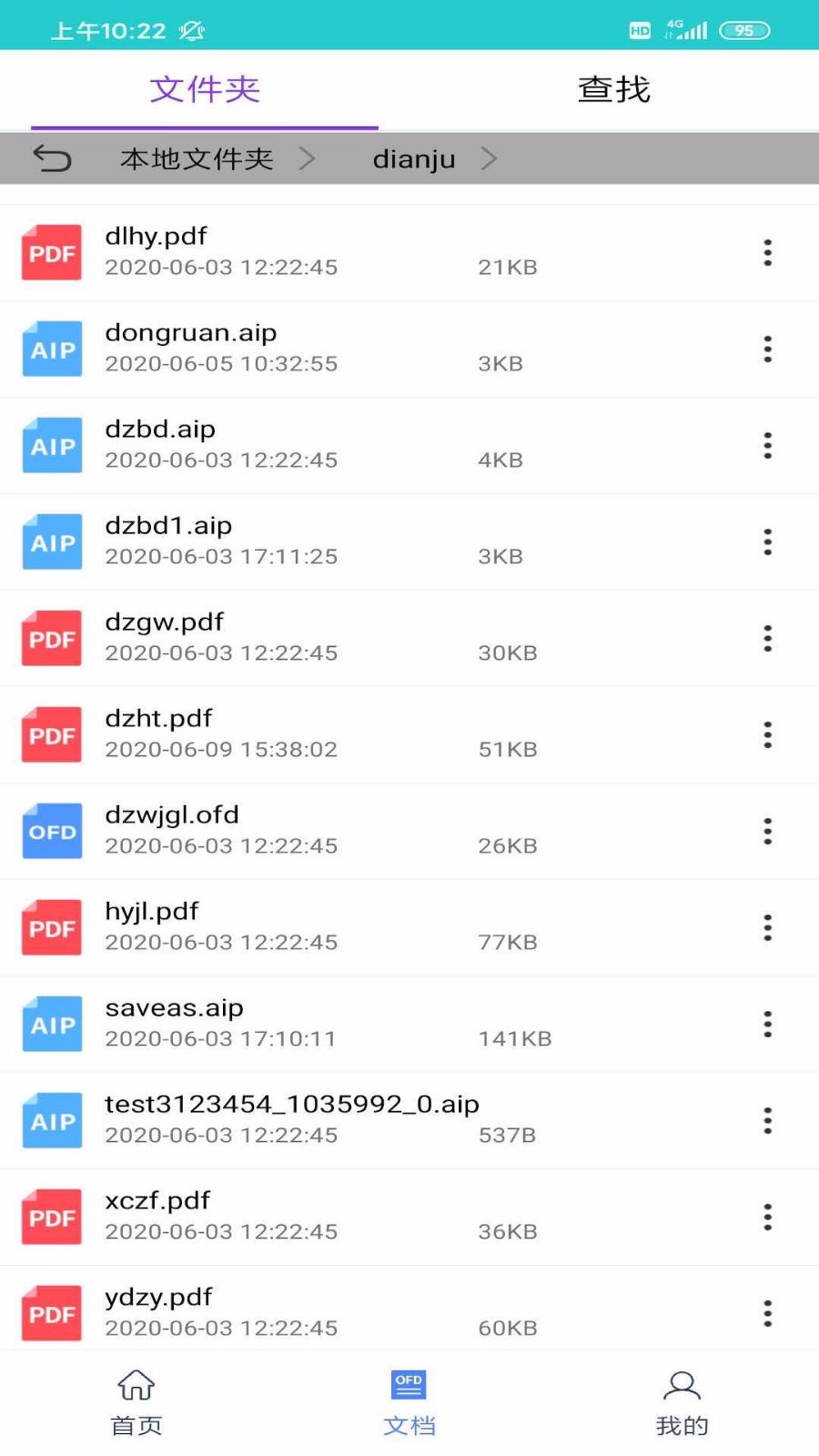Image resolution: width=819 pixels, height=1456 pixels.
Task: Click the chevron after 本地文件夹
Action: [x=306, y=158]
